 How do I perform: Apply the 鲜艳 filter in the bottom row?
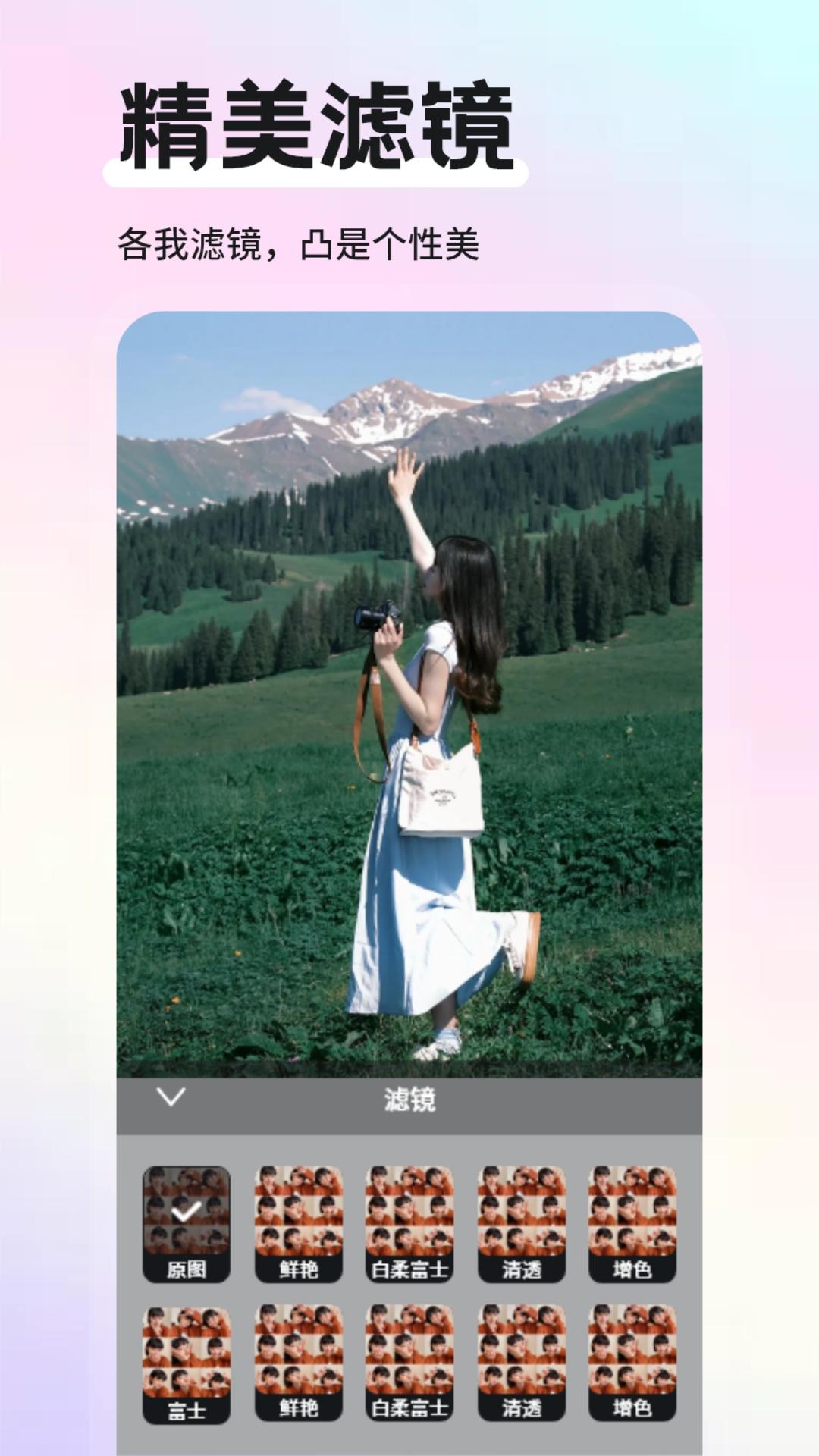coord(297,1357)
